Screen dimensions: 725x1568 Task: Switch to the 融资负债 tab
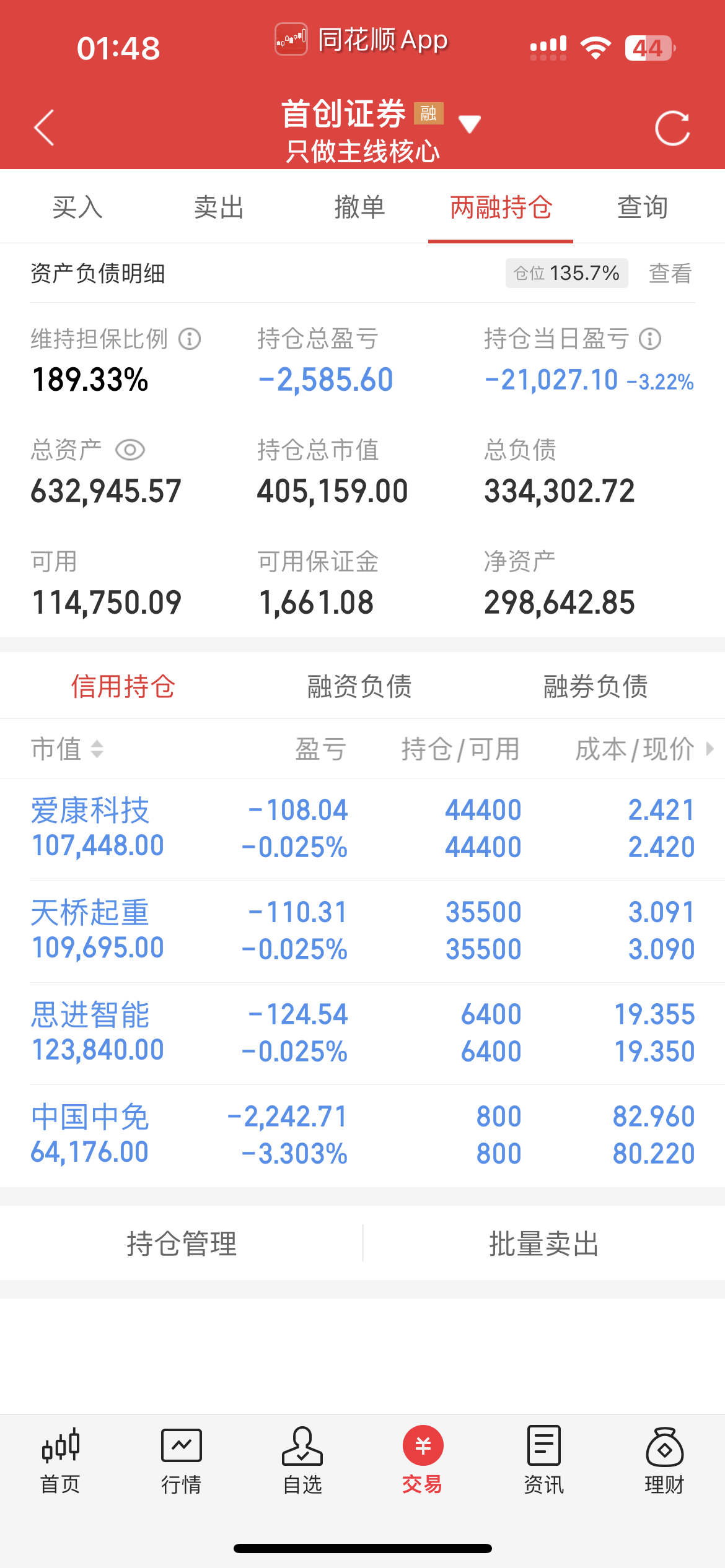[x=360, y=687]
